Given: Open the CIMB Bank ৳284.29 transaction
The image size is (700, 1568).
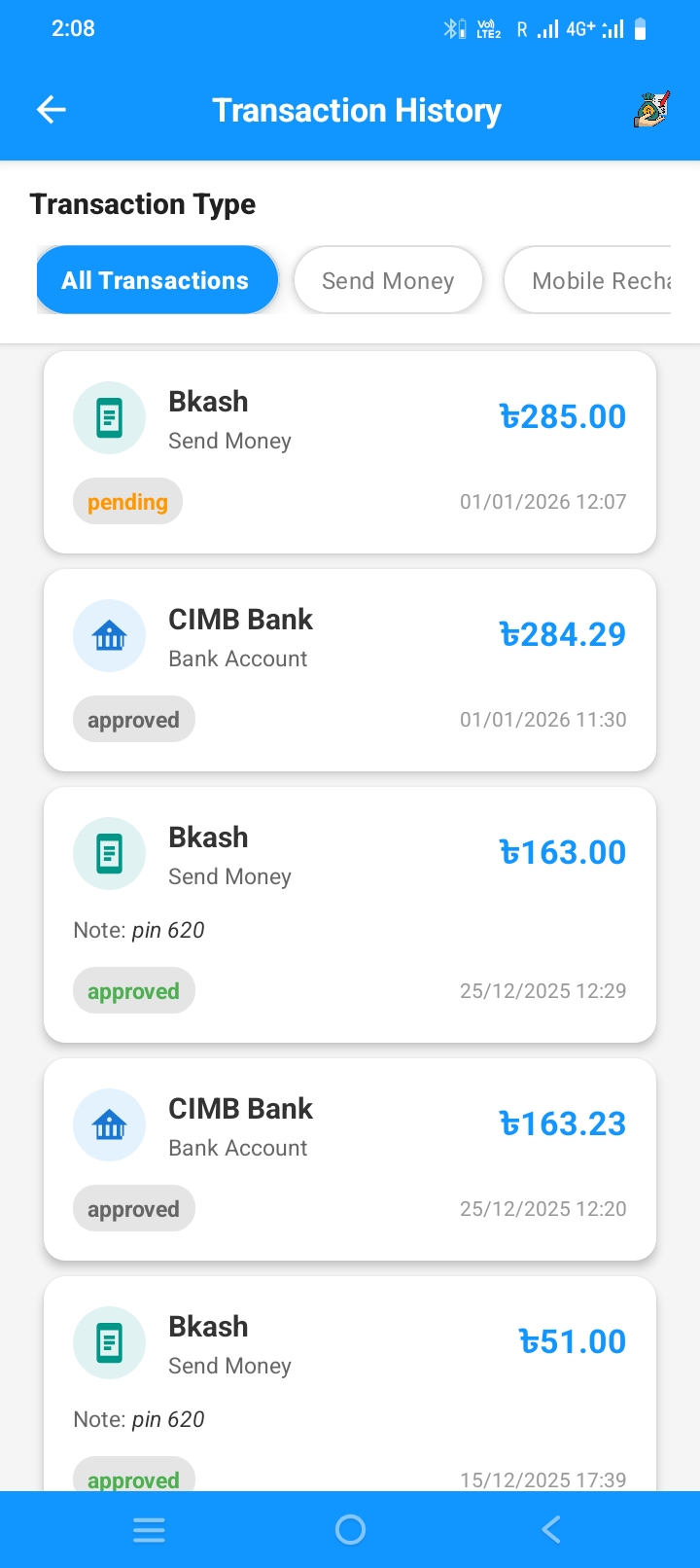Looking at the screenshot, I should click(x=350, y=670).
